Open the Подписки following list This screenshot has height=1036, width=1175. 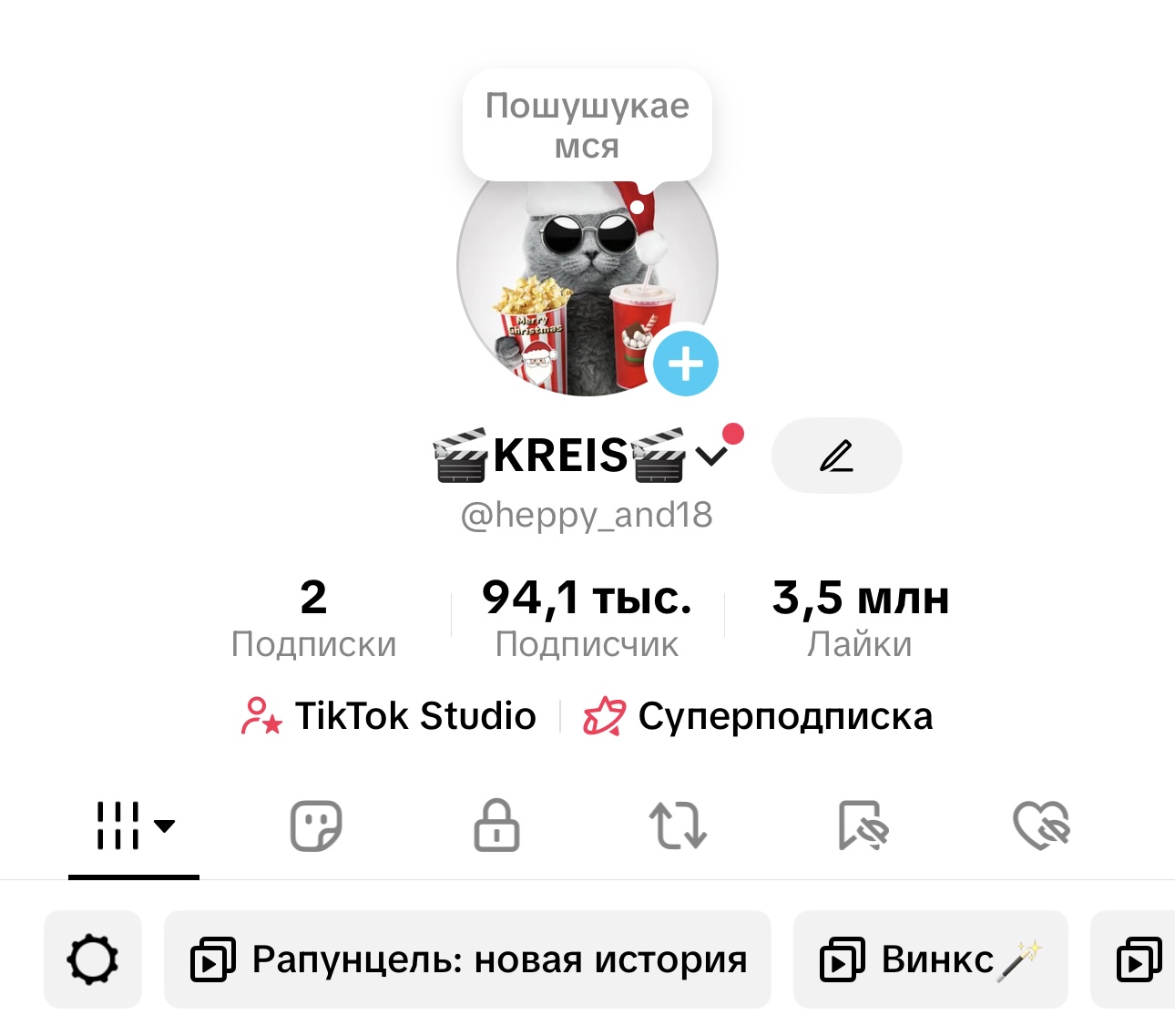[x=313, y=617]
